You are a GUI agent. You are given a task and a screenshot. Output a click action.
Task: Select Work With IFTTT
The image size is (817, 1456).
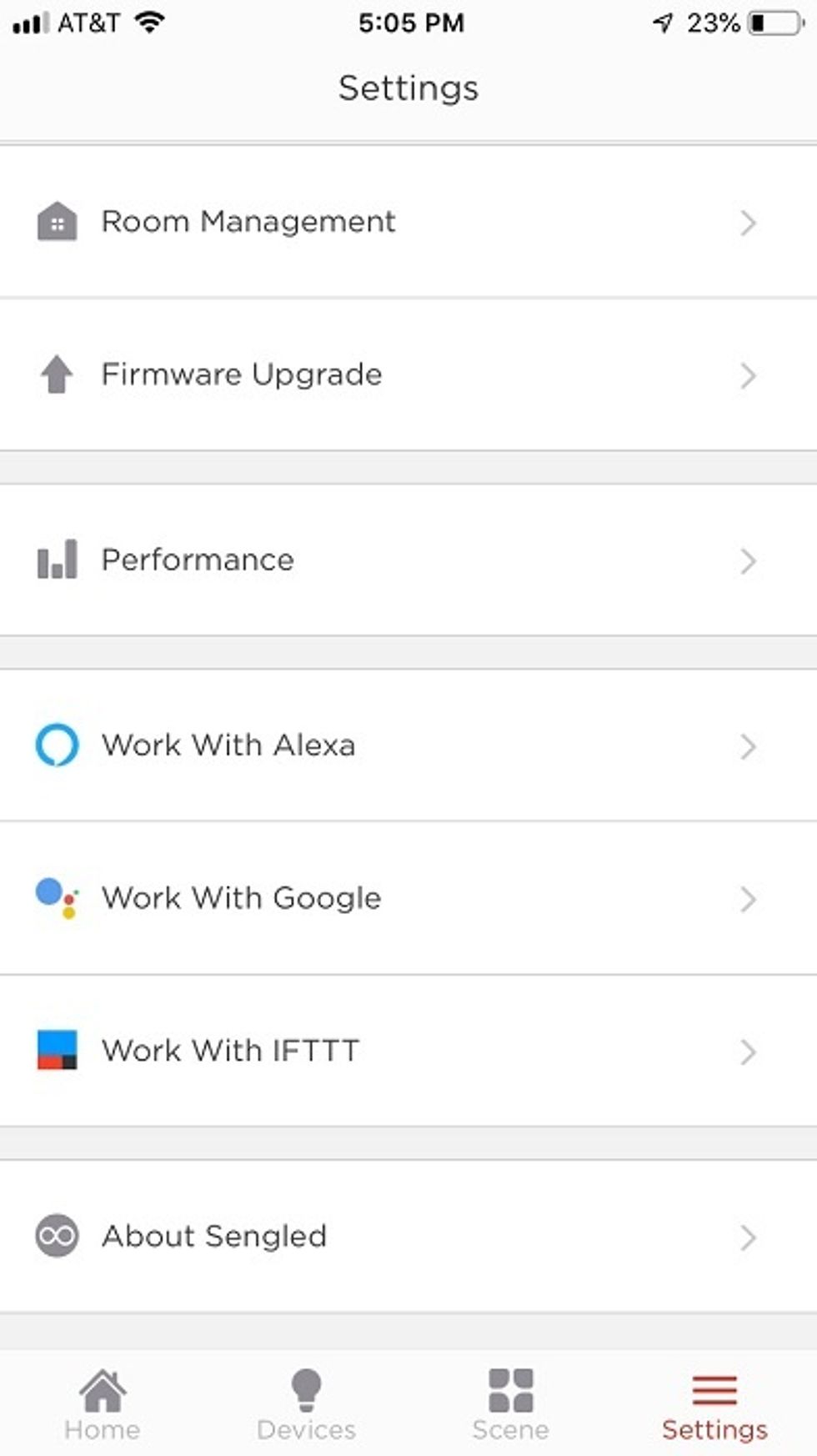click(x=408, y=1051)
